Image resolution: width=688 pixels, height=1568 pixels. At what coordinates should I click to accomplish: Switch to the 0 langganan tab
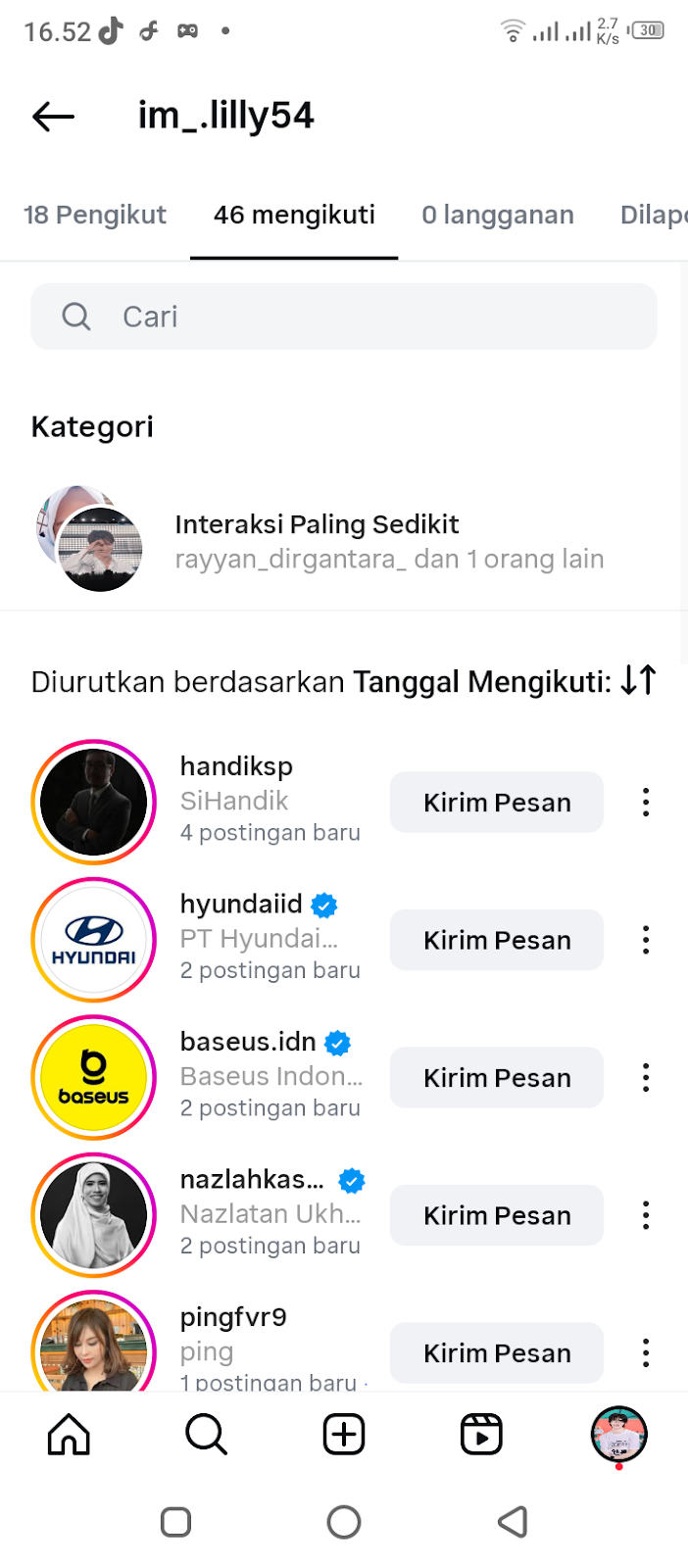(x=498, y=215)
